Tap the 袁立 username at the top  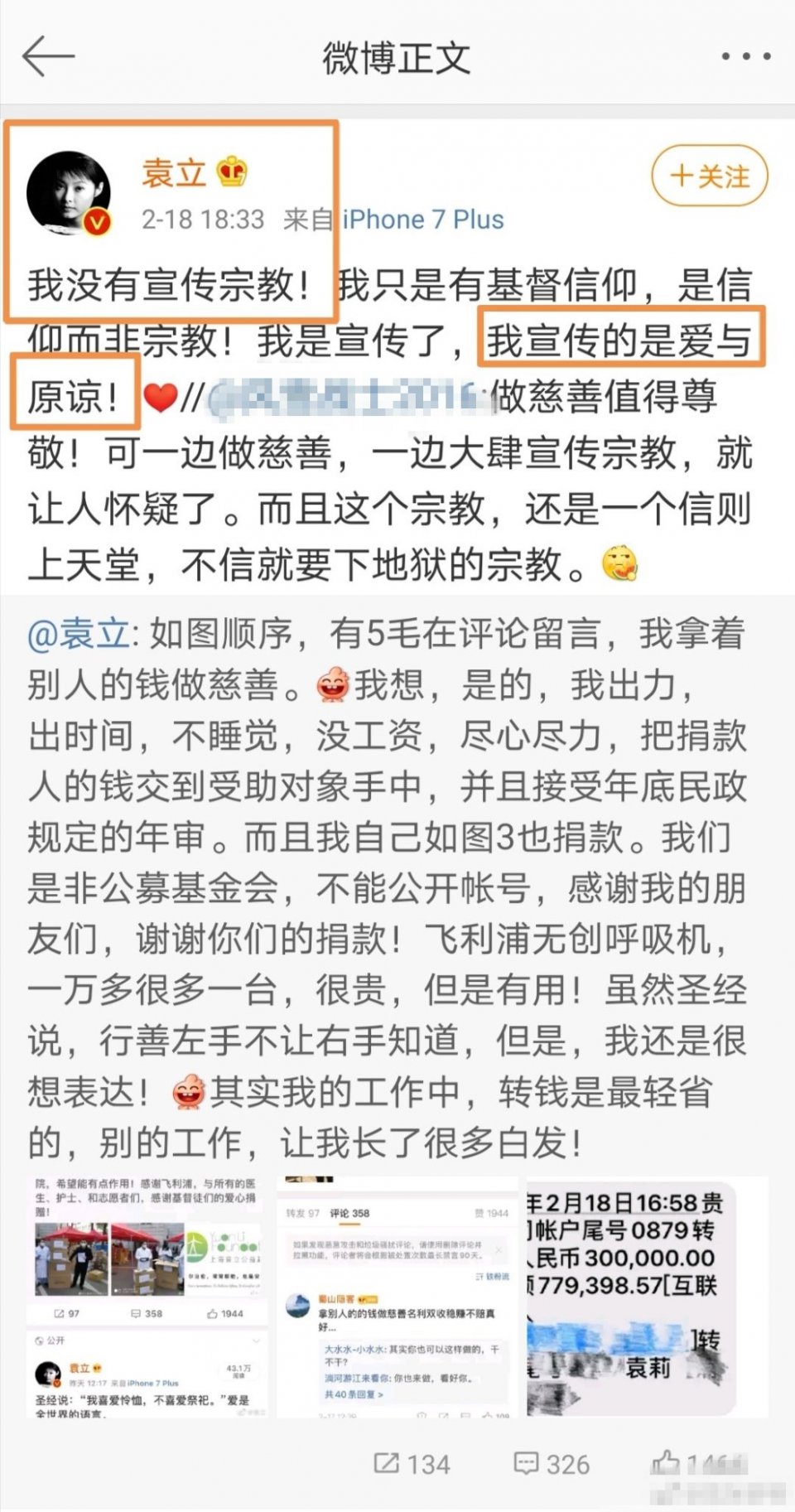click(x=174, y=173)
